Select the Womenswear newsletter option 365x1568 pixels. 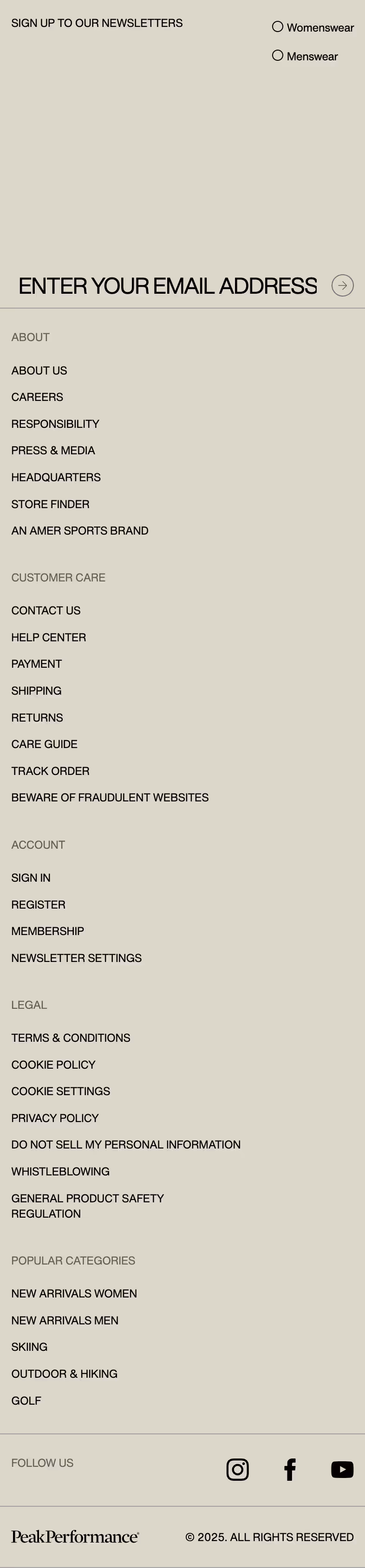tap(278, 27)
